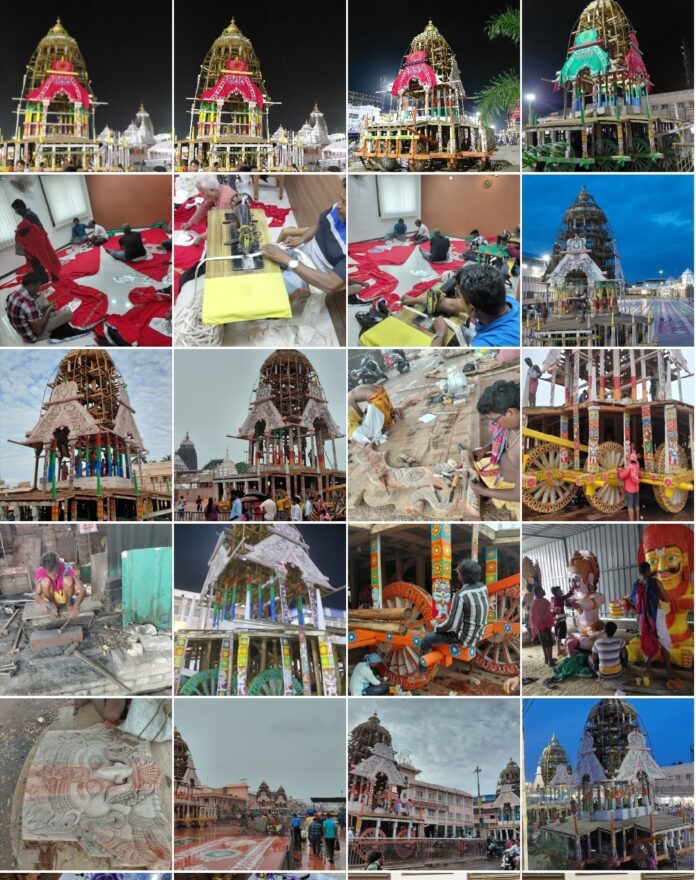Open night chariot photo with green wheels
Viewport: 696px width, 880px height.
260,608
